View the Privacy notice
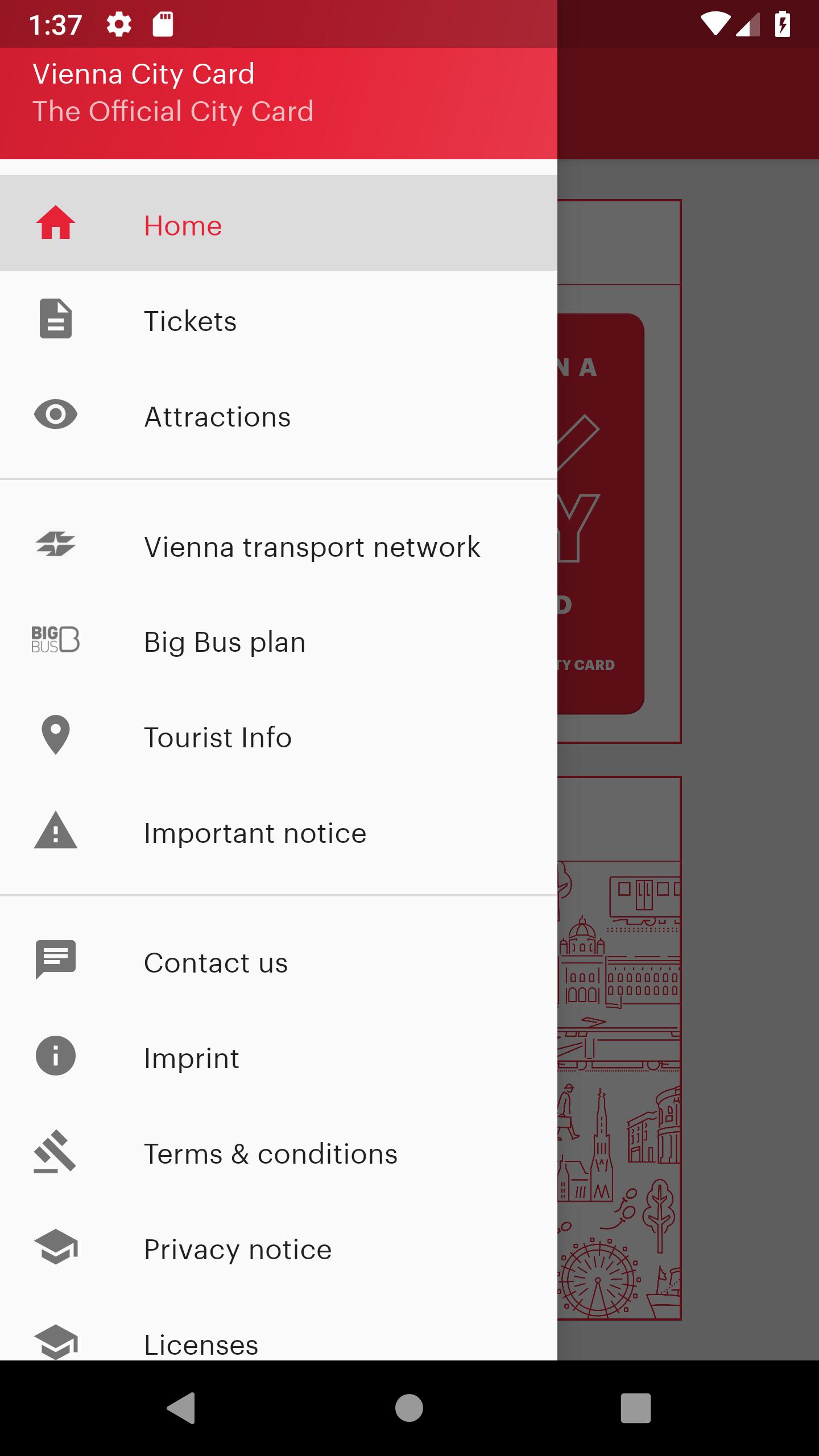The width and height of the screenshot is (819, 1456). point(278,1249)
